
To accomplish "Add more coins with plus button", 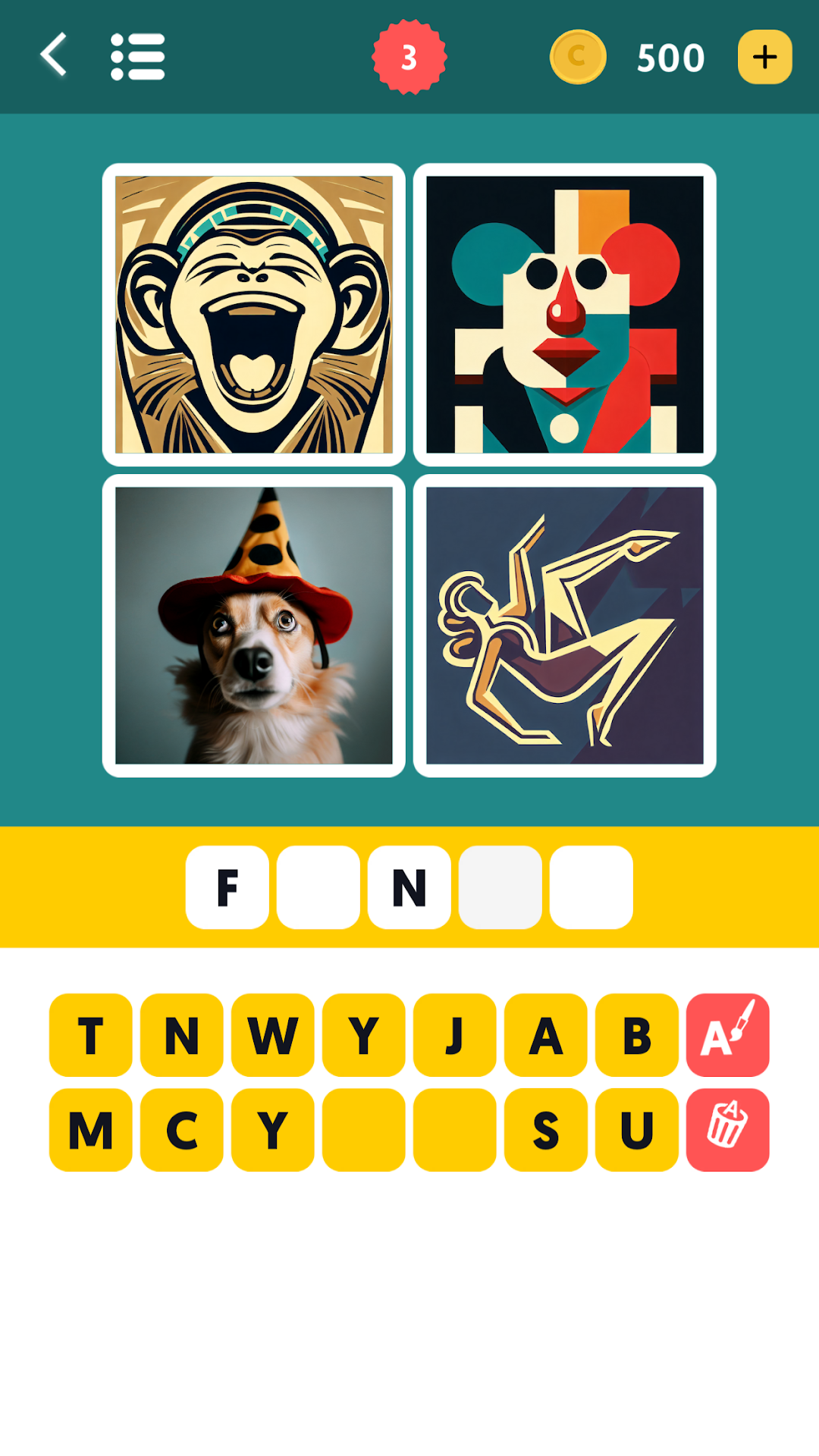I will point(764,57).
